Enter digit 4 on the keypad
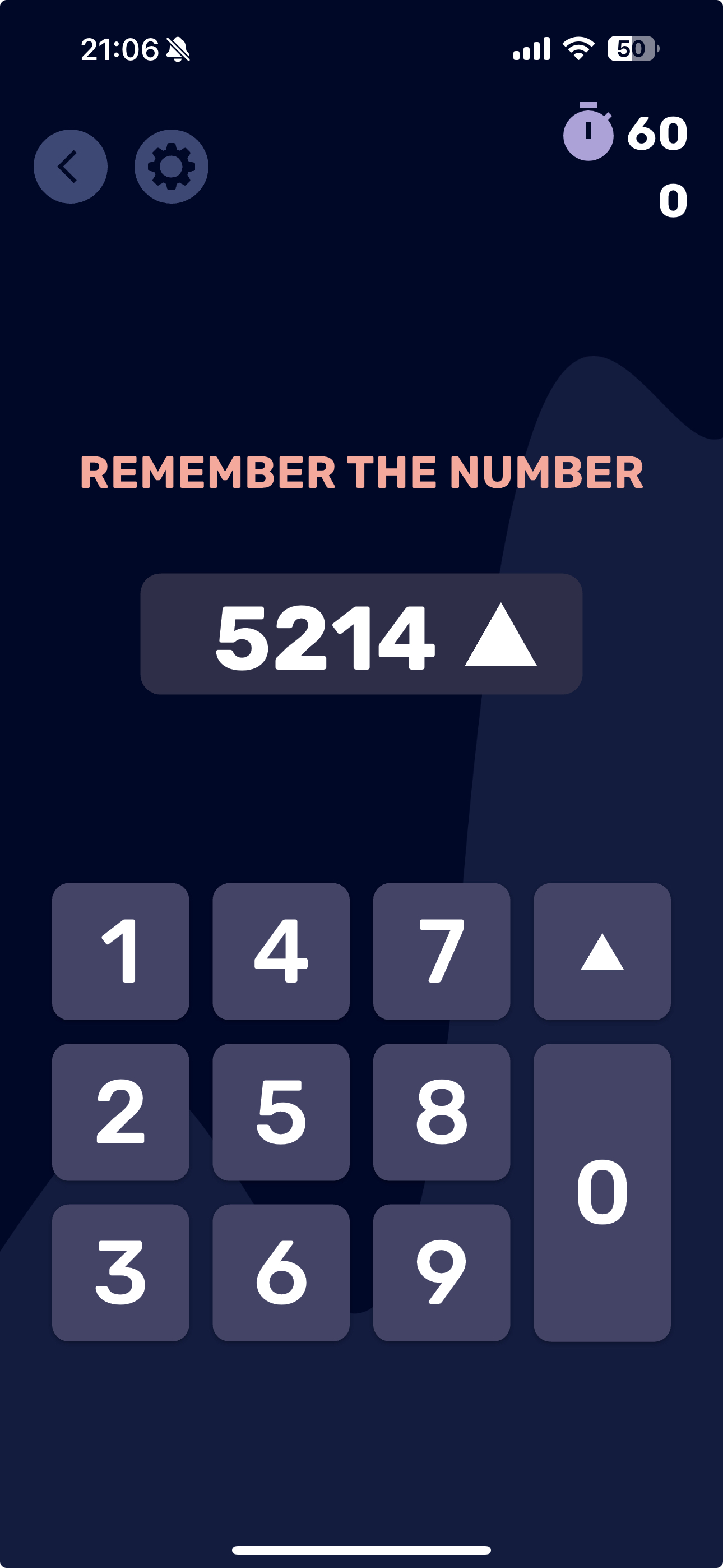Image resolution: width=723 pixels, height=1568 pixels. tap(281, 951)
